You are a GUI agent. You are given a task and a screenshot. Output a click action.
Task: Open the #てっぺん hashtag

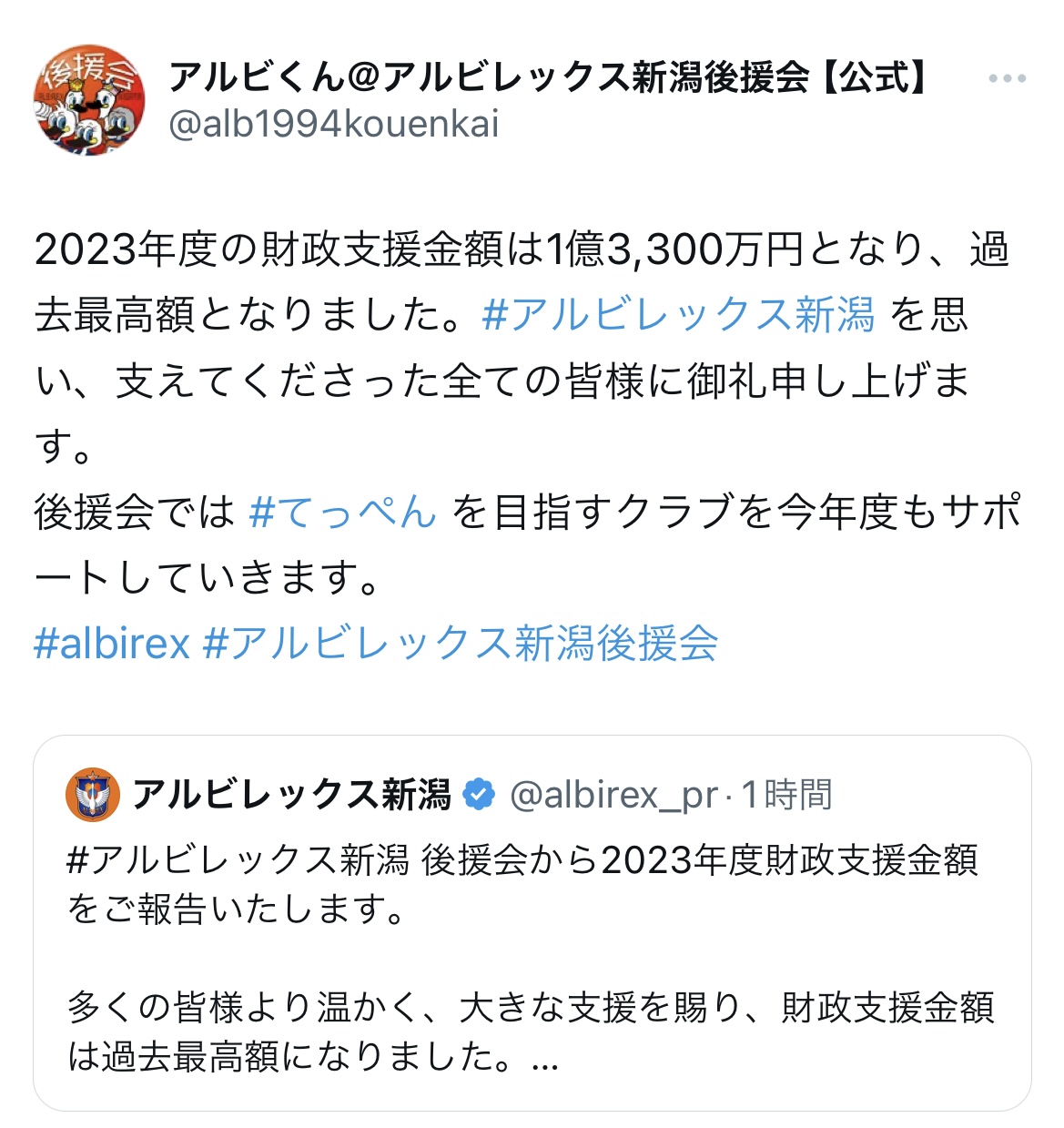(343, 513)
